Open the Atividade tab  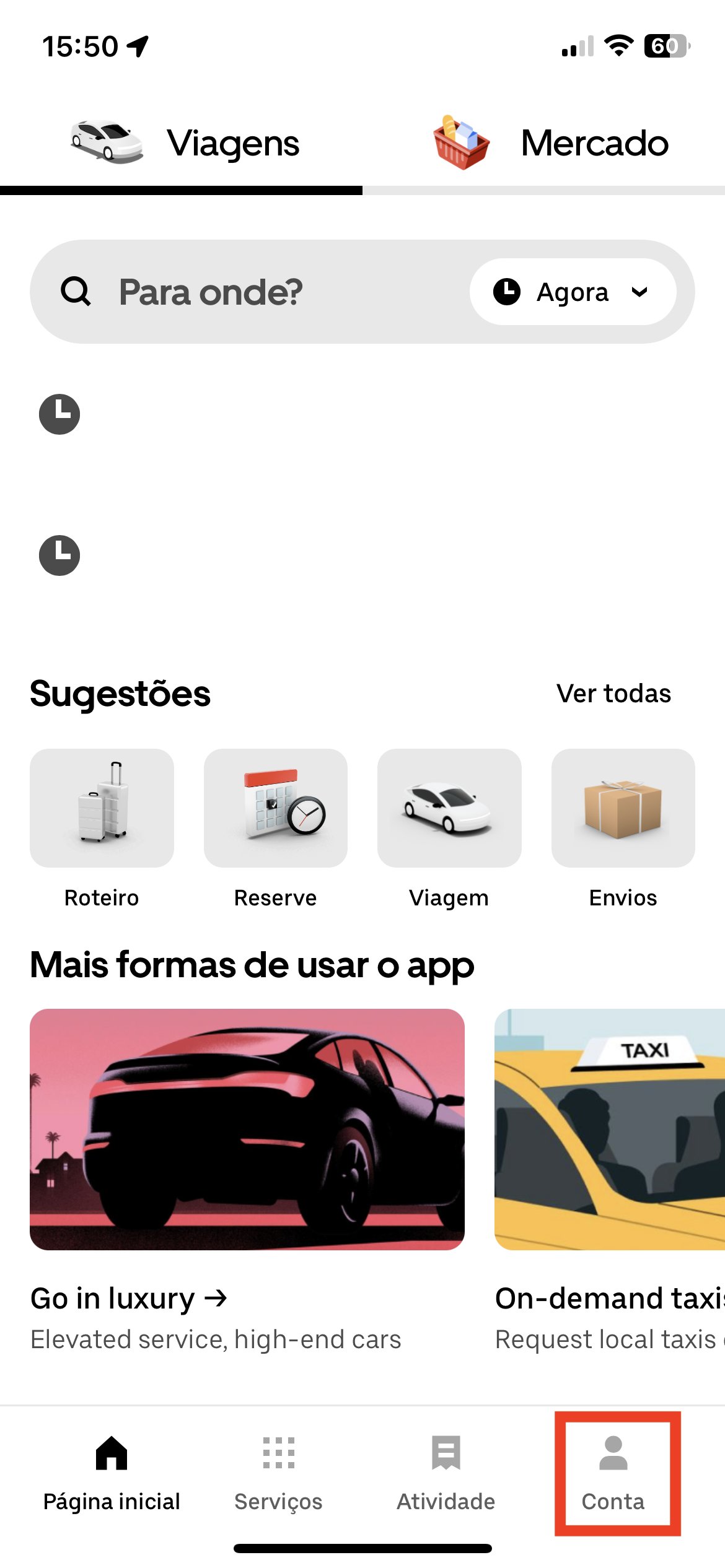point(446,1474)
